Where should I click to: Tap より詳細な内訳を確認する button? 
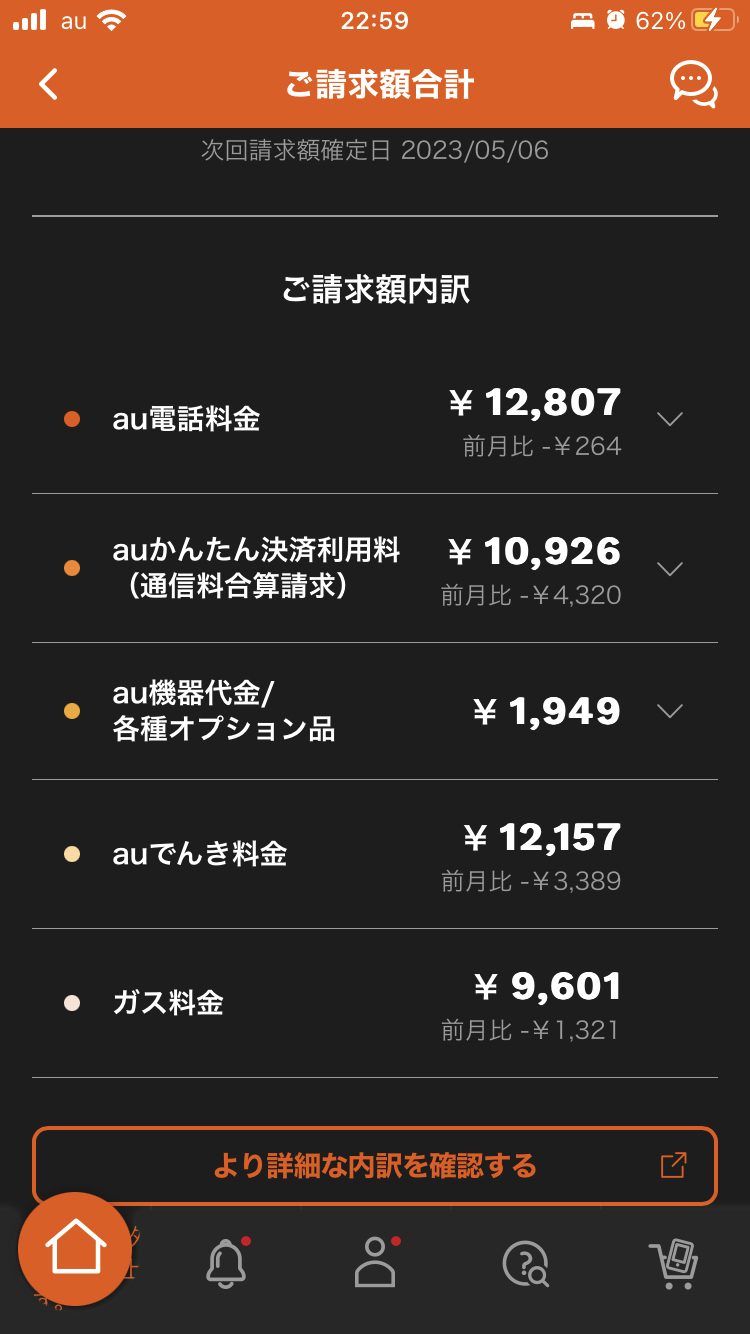(x=375, y=1166)
